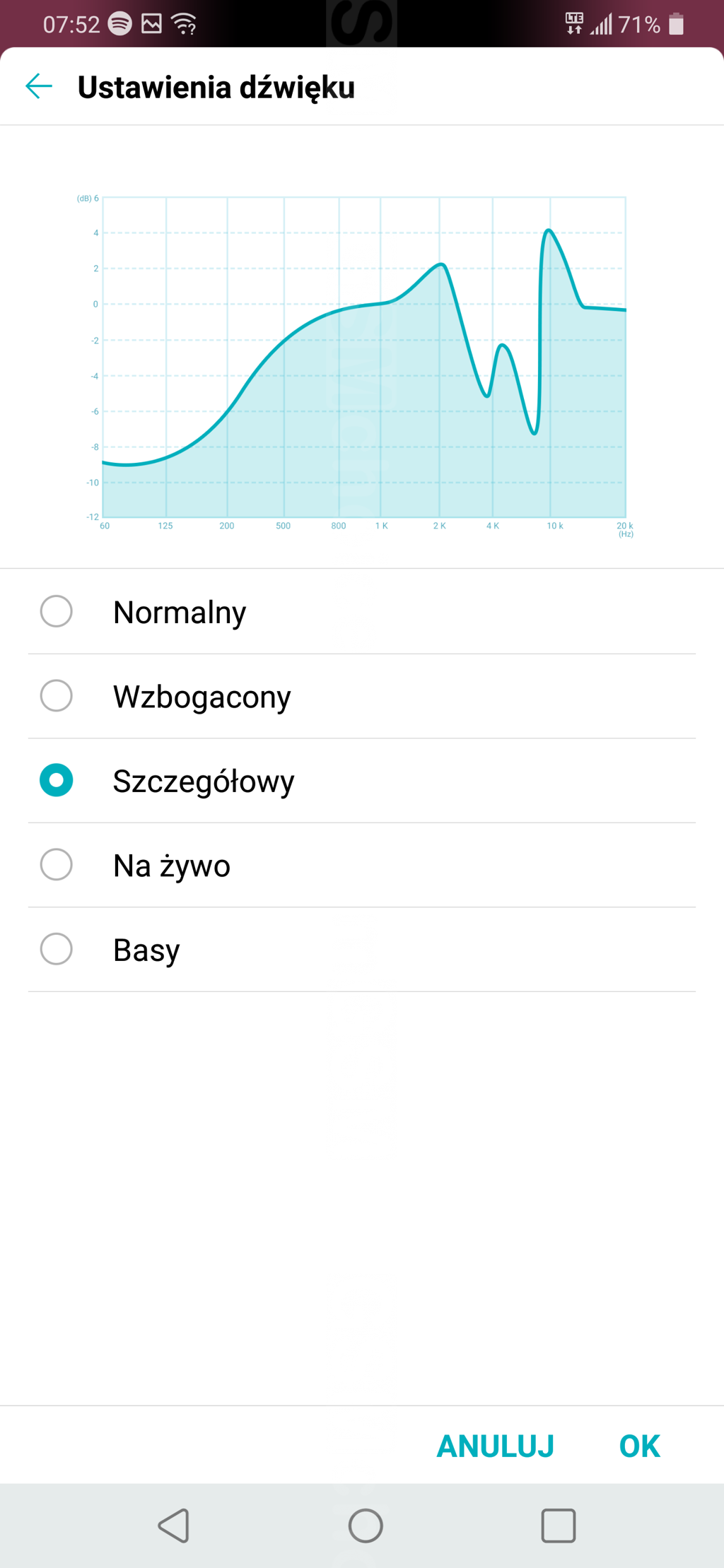Viewport: 724px width, 1568px height.
Task: Pick the Basy sound preset
Action: pyautogui.click(x=57, y=949)
